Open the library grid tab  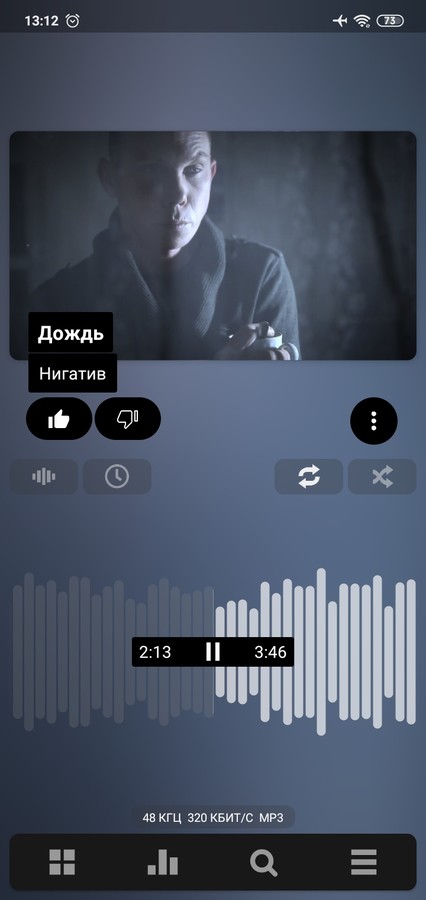pyautogui.click(x=62, y=862)
